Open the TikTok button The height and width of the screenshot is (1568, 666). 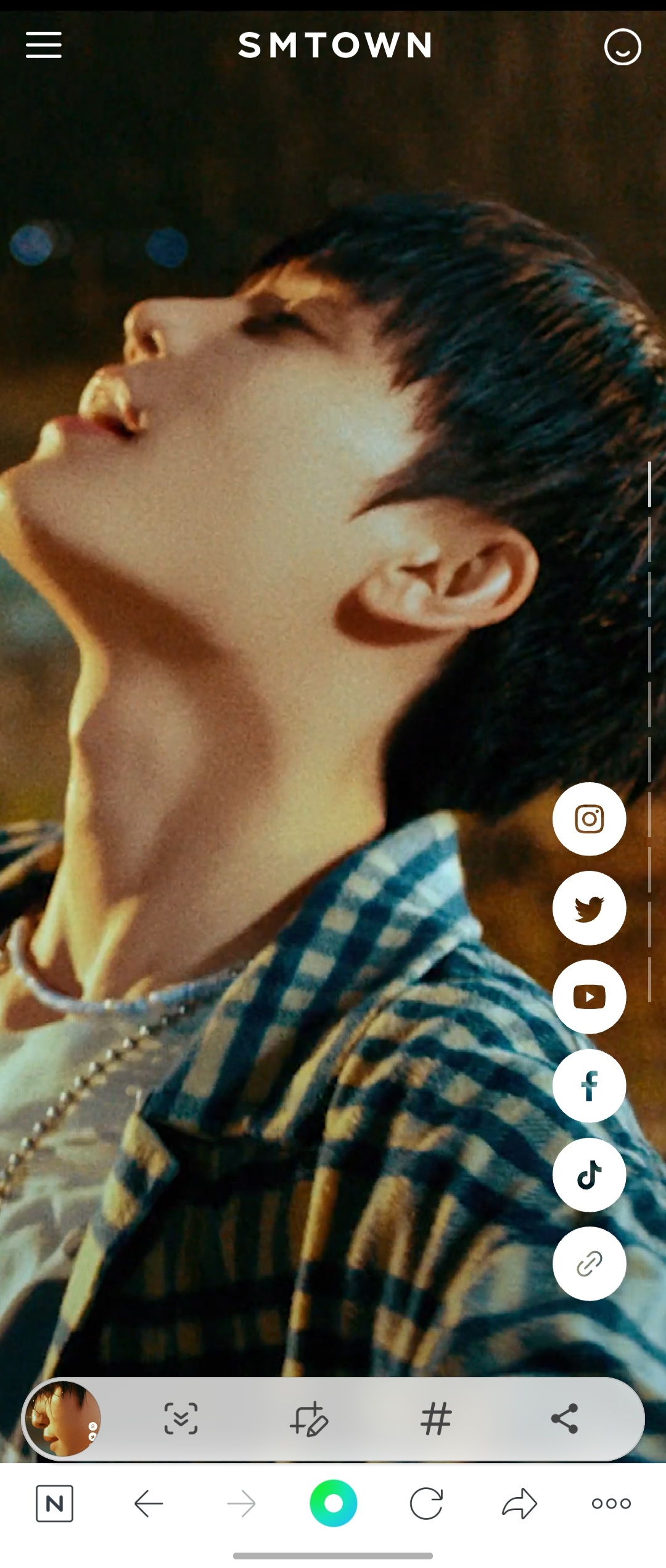click(589, 1175)
